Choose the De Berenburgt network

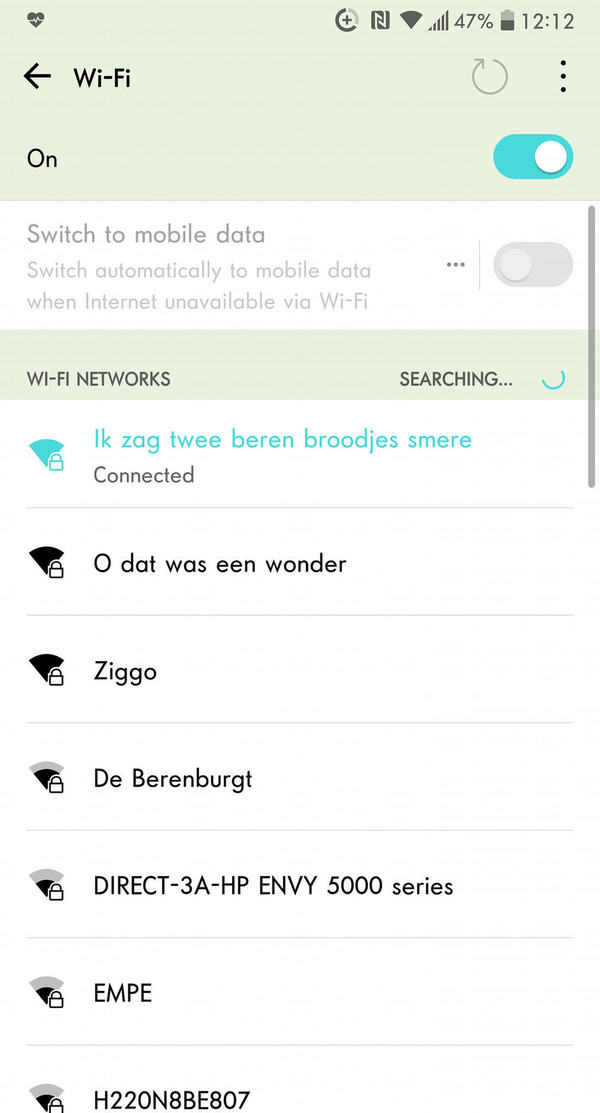click(x=172, y=778)
